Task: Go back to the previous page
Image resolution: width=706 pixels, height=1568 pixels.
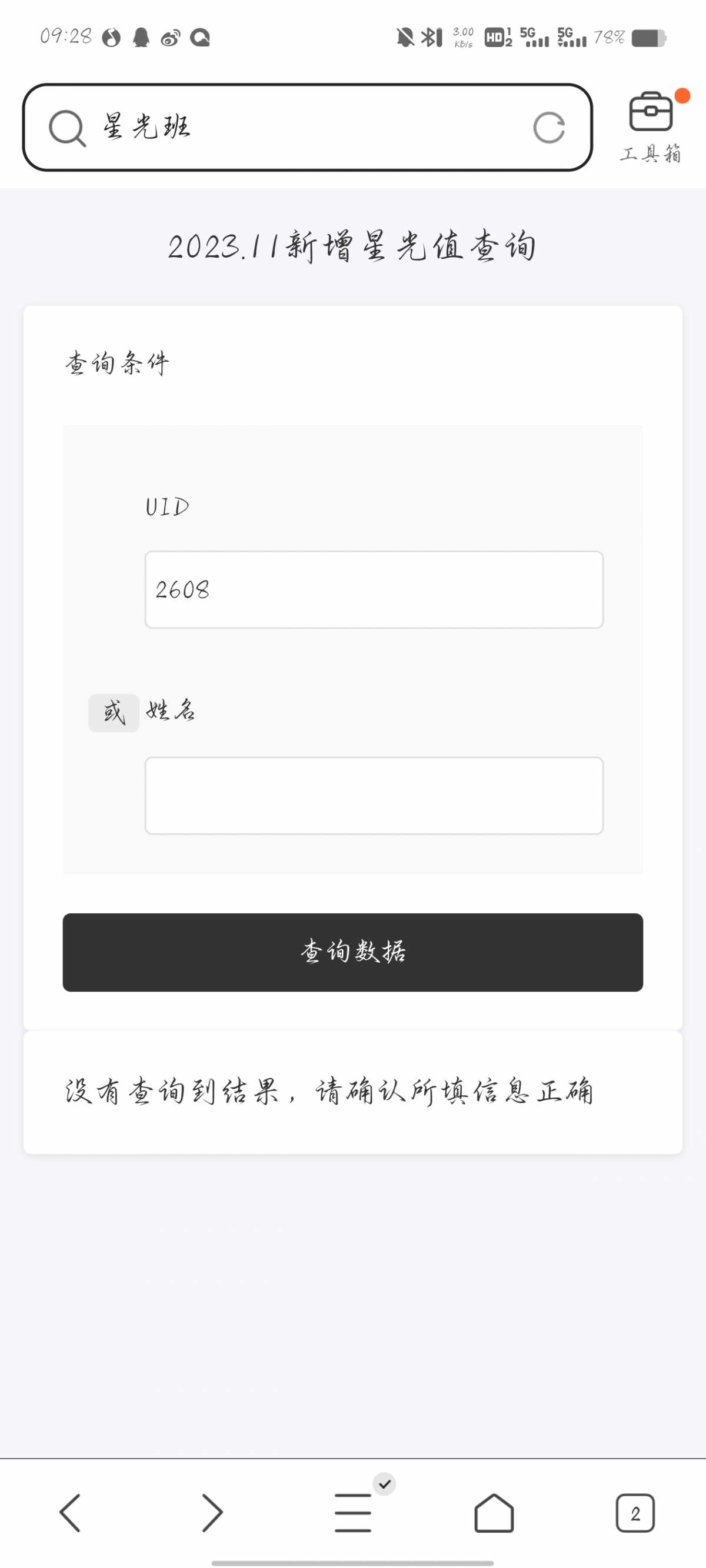Action: coord(70,1513)
